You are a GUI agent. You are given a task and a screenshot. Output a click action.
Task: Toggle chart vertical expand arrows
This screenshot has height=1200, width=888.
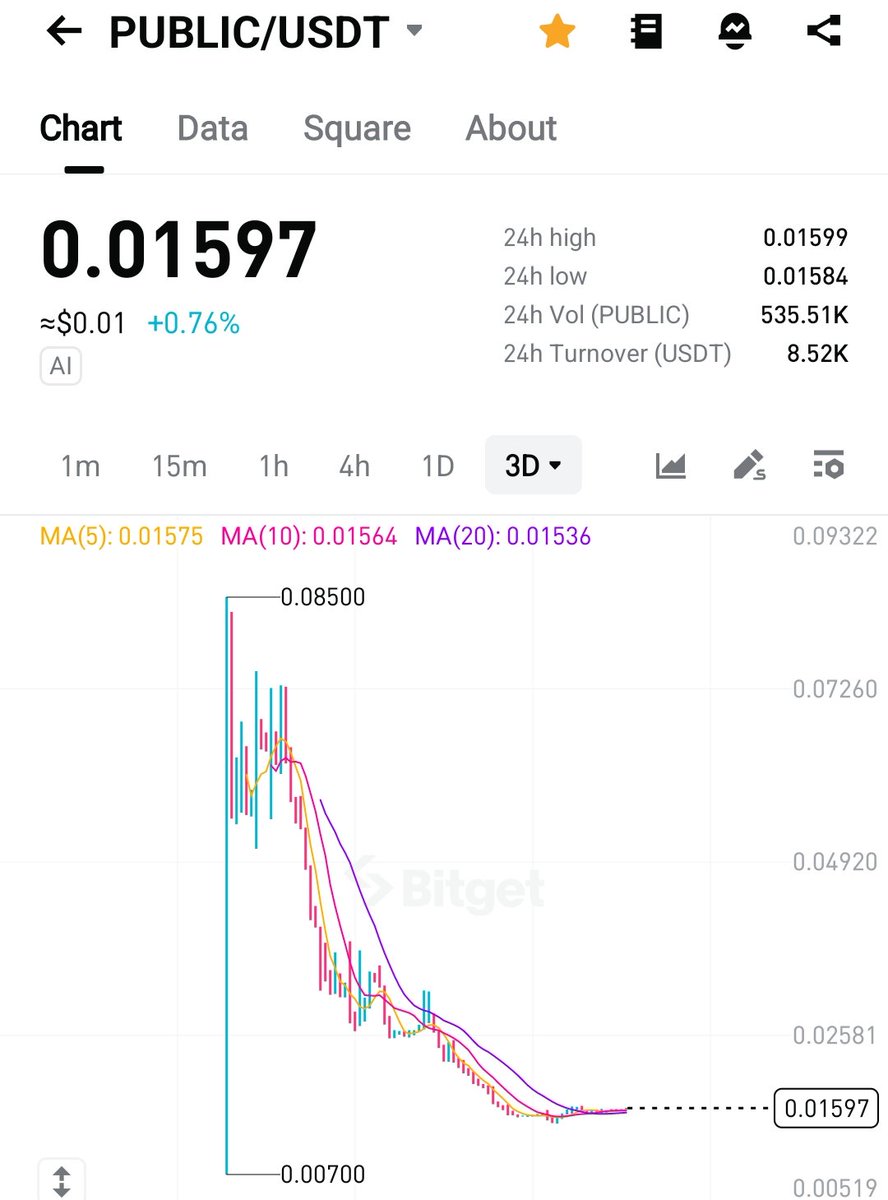(x=61, y=1180)
